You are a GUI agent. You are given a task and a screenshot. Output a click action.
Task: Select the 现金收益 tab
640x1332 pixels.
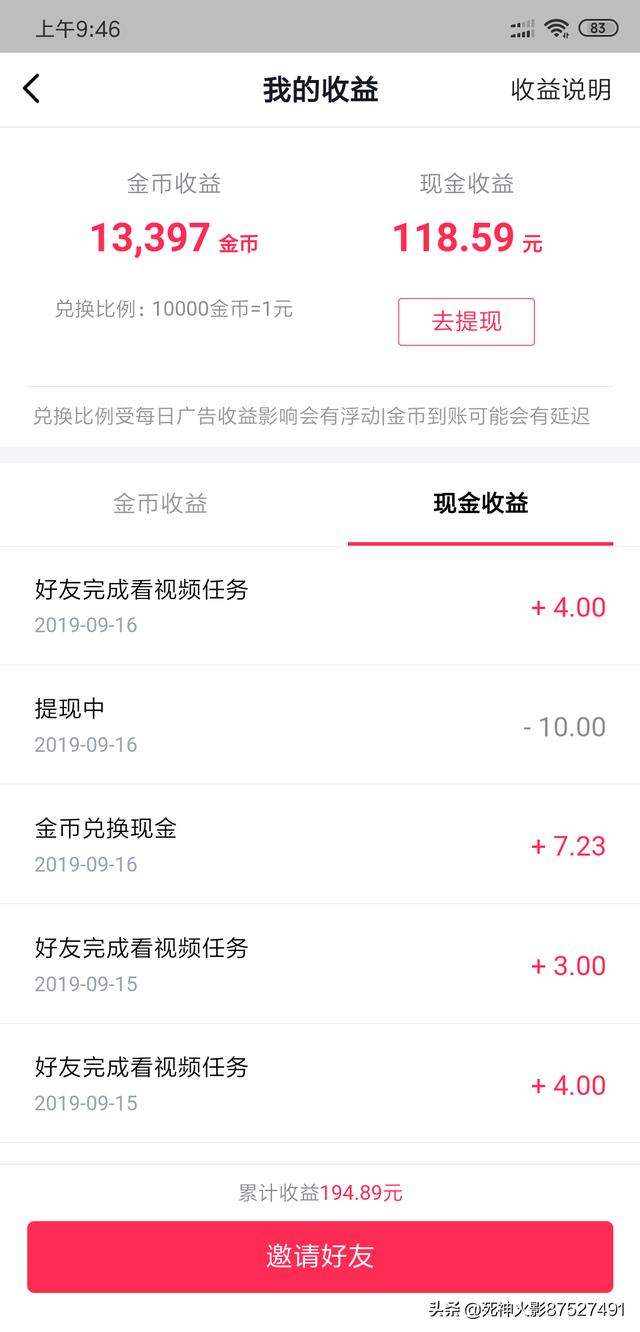point(480,503)
